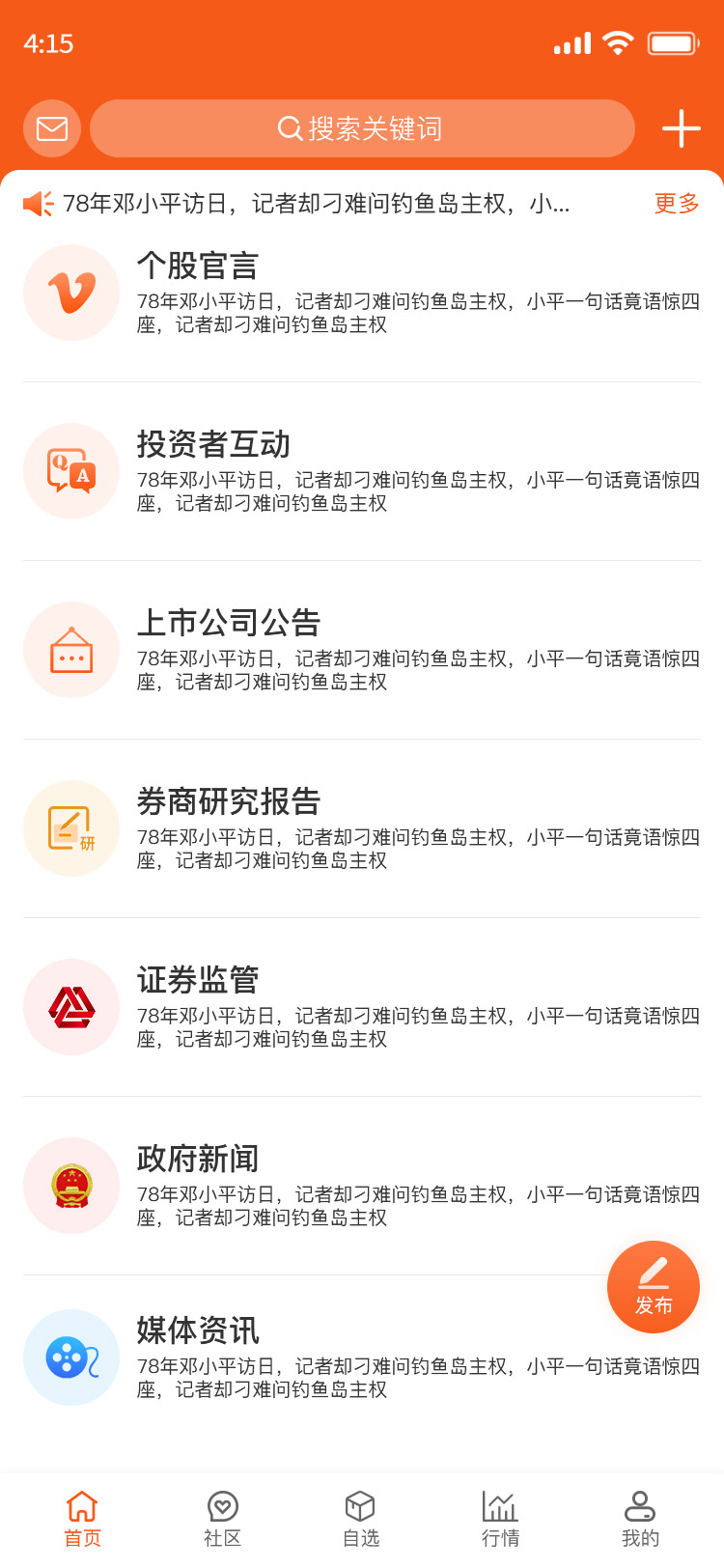Select the 证券监管 entry

tap(362, 1007)
